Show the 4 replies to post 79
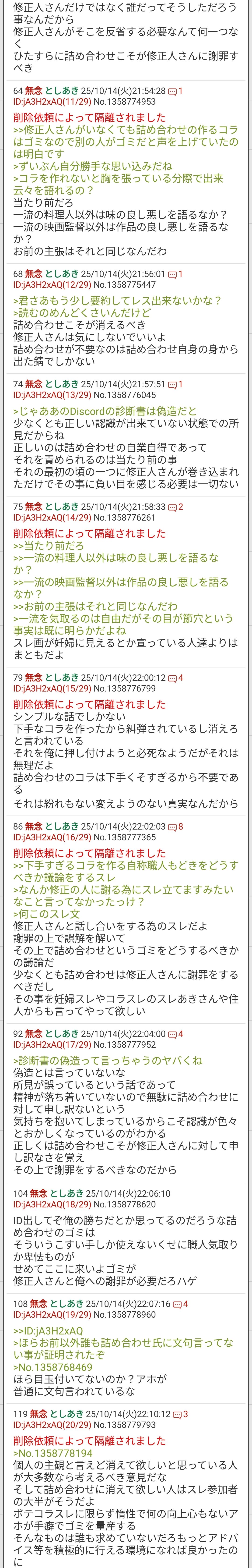252x1568 pixels. click(x=175, y=678)
